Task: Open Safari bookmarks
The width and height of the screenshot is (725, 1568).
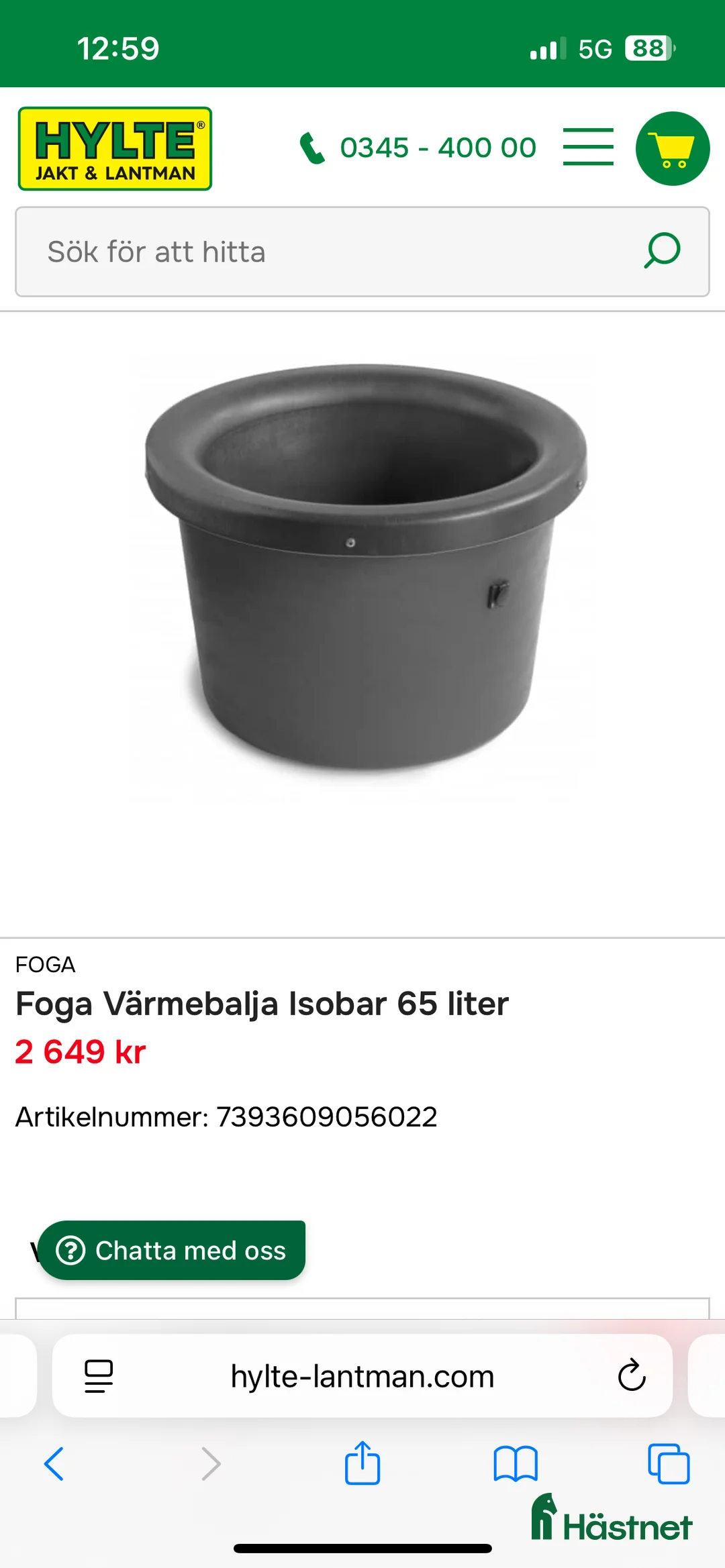Action: click(515, 1464)
